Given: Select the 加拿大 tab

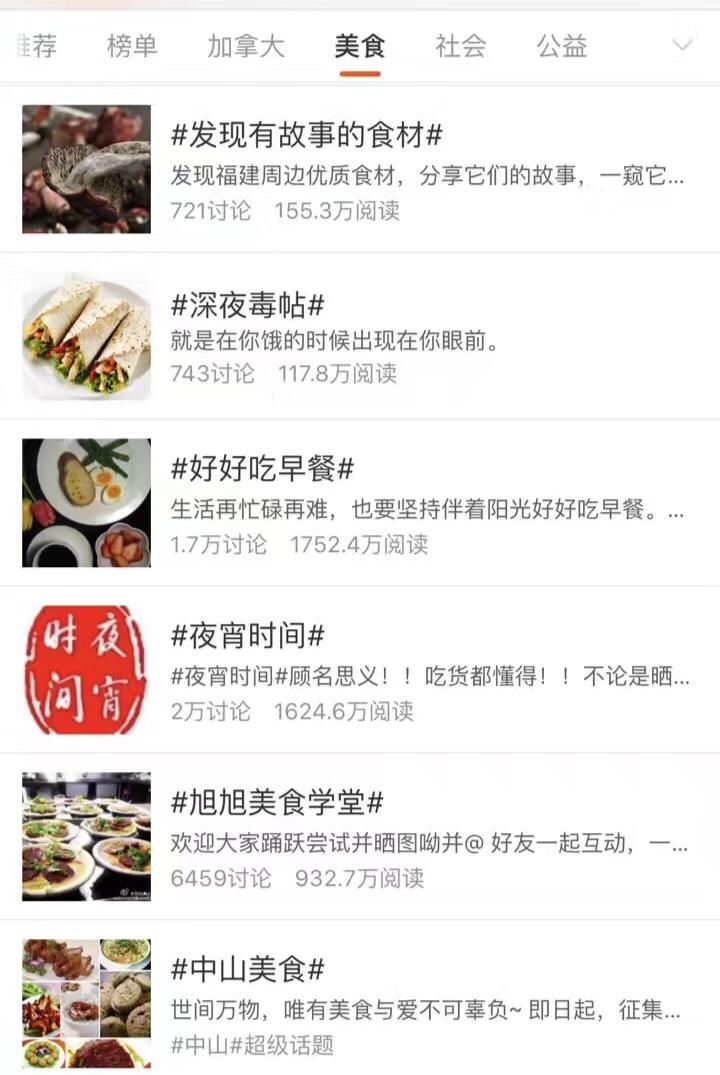Looking at the screenshot, I should click(246, 46).
